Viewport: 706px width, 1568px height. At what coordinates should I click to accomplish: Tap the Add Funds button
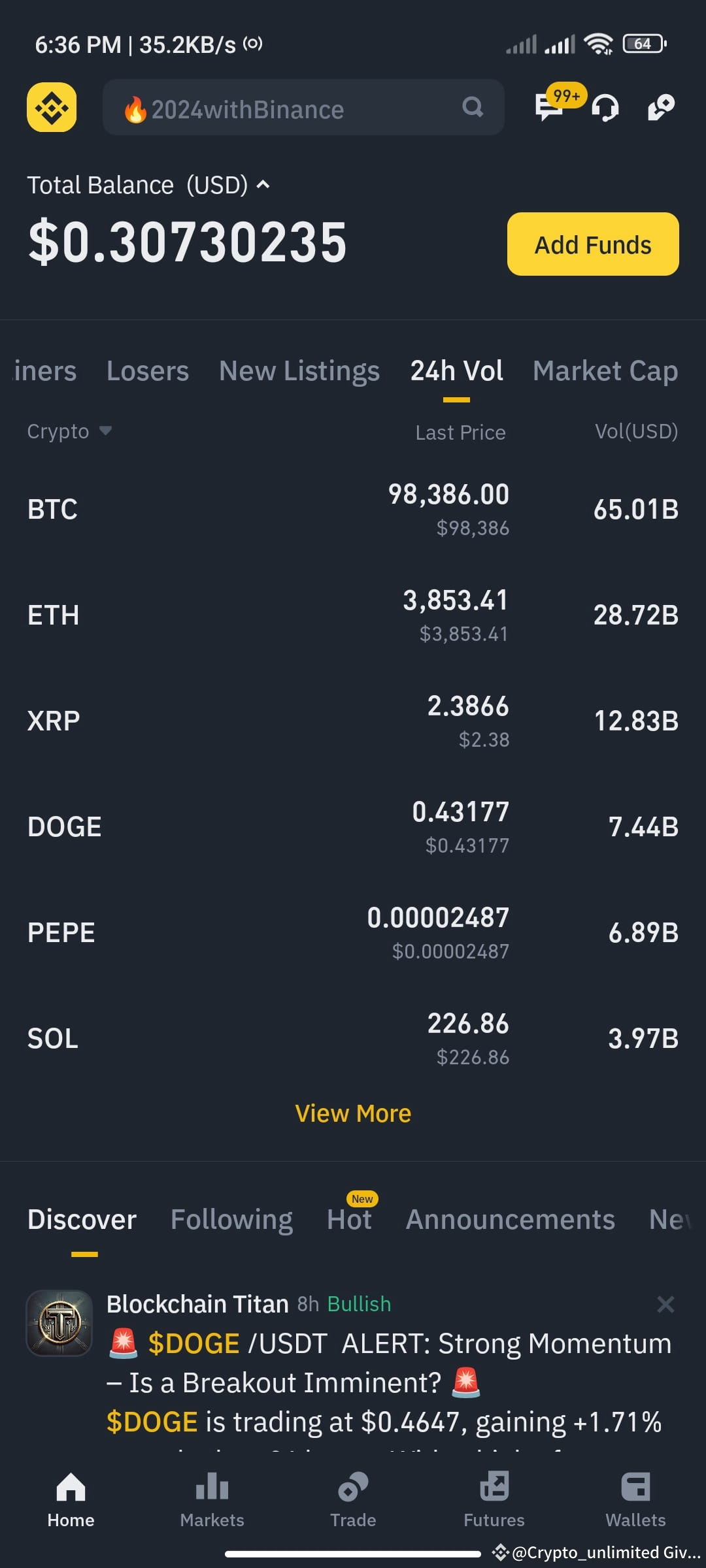593,244
